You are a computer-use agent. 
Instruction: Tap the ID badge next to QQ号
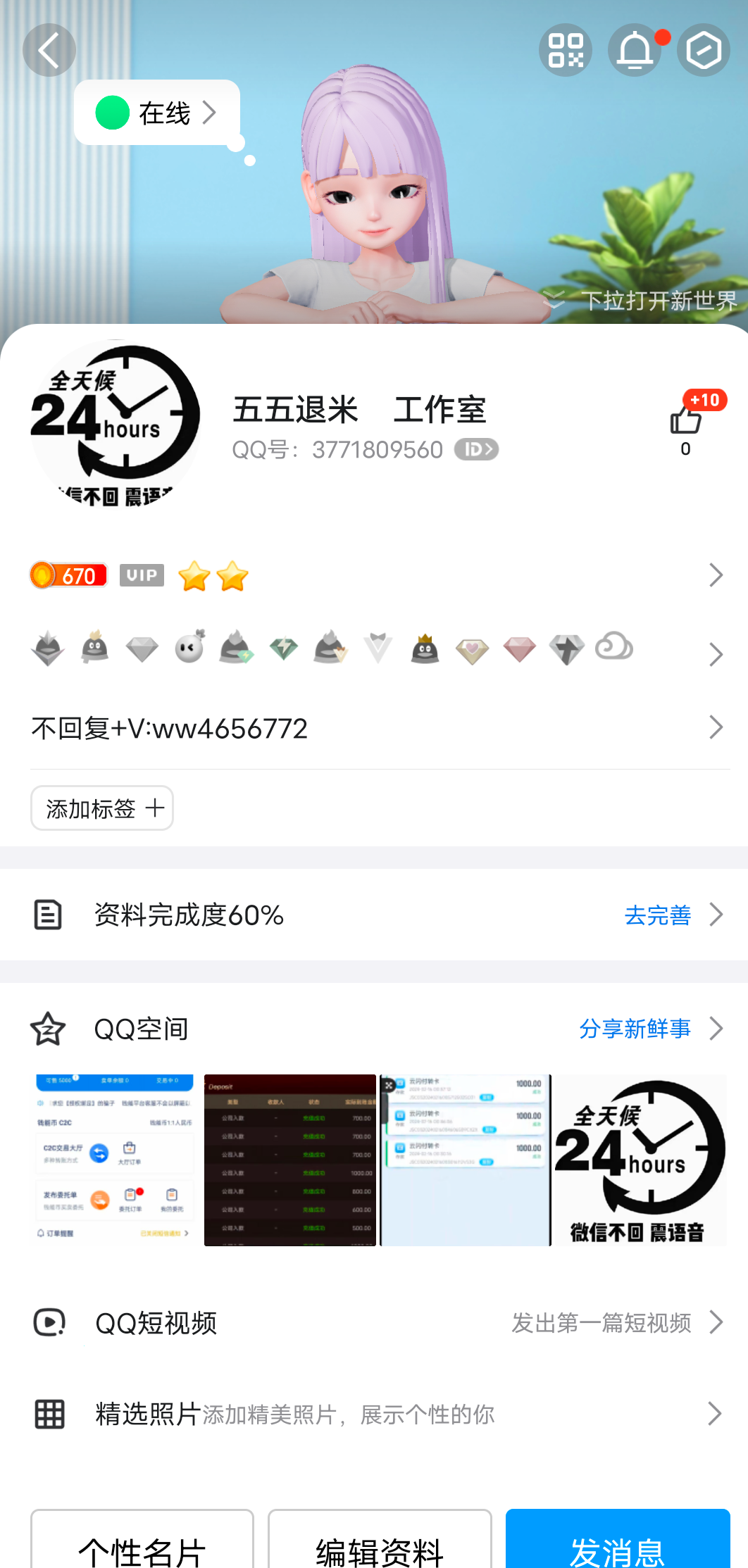point(475,449)
